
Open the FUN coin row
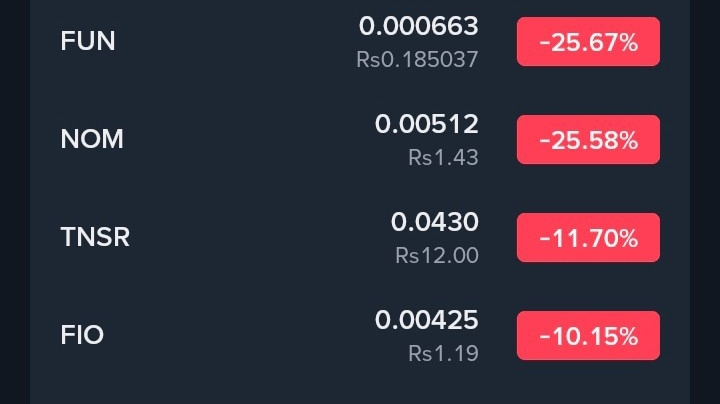click(88, 42)
